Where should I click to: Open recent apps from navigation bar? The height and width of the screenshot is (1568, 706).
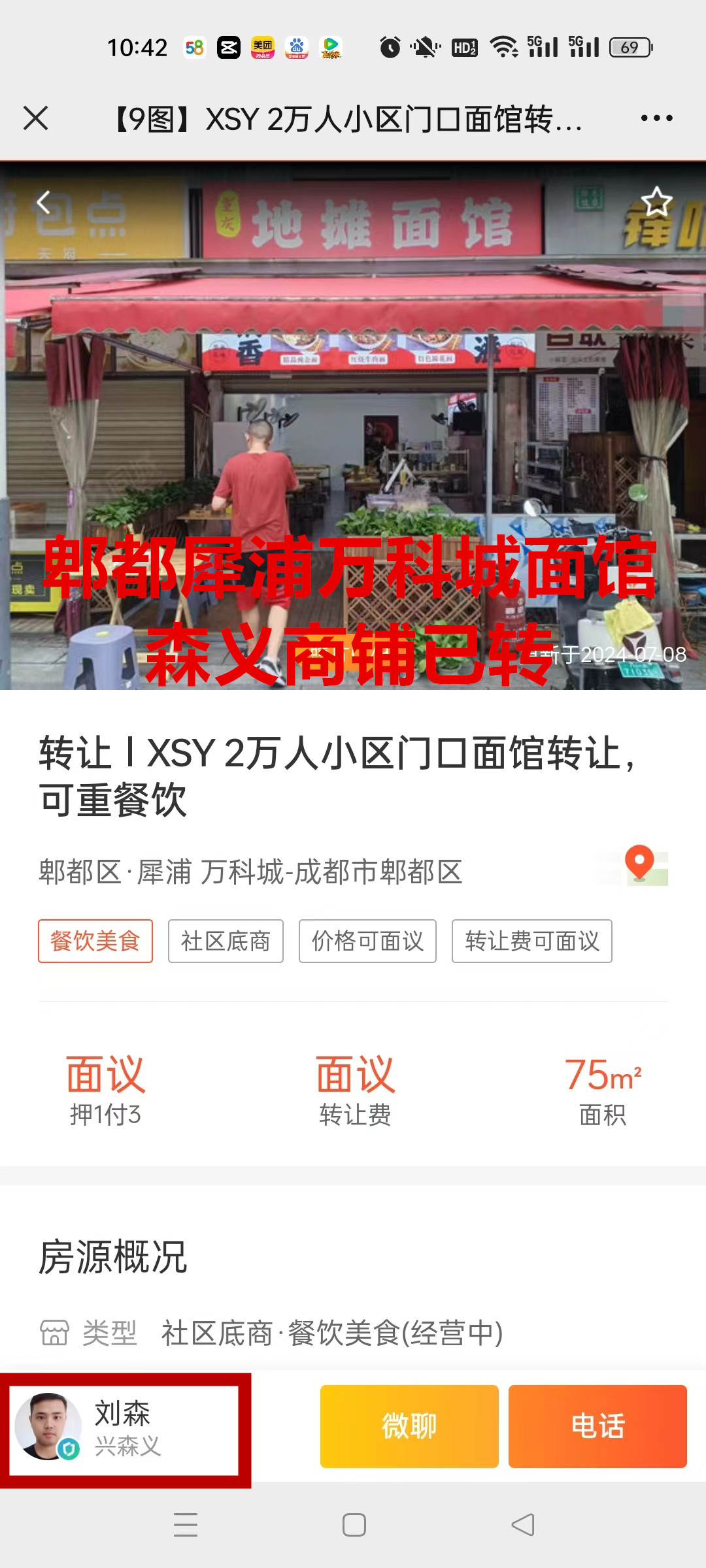point(186,1526)
